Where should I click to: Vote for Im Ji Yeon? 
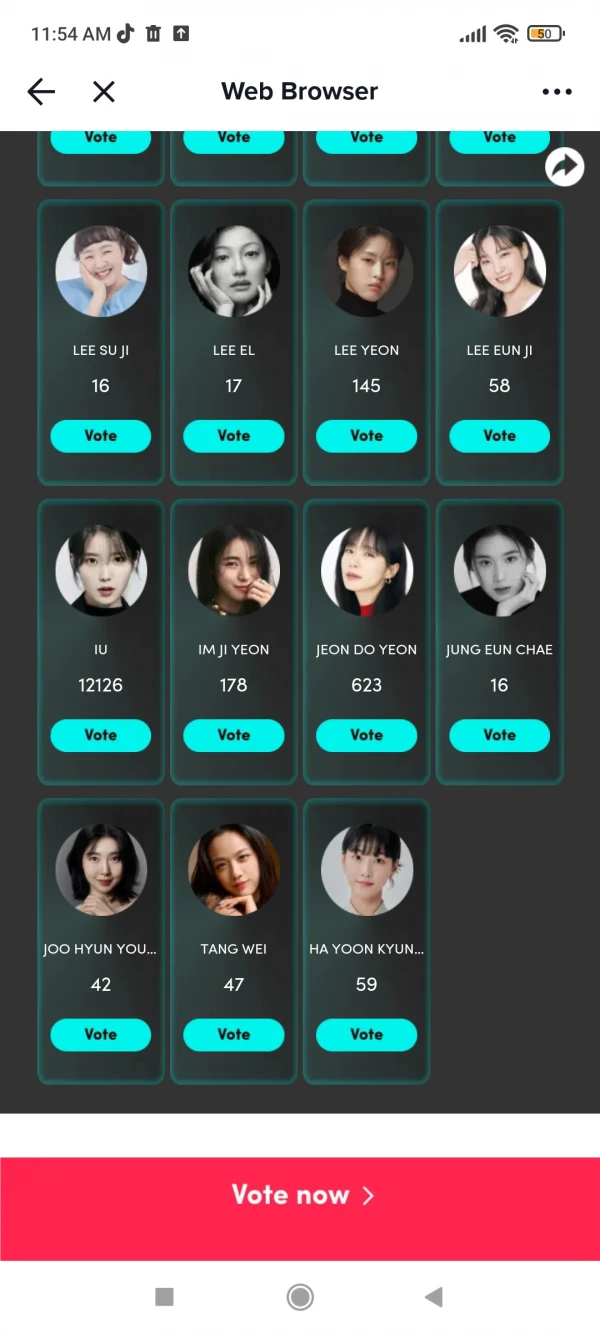click(234, 735)
